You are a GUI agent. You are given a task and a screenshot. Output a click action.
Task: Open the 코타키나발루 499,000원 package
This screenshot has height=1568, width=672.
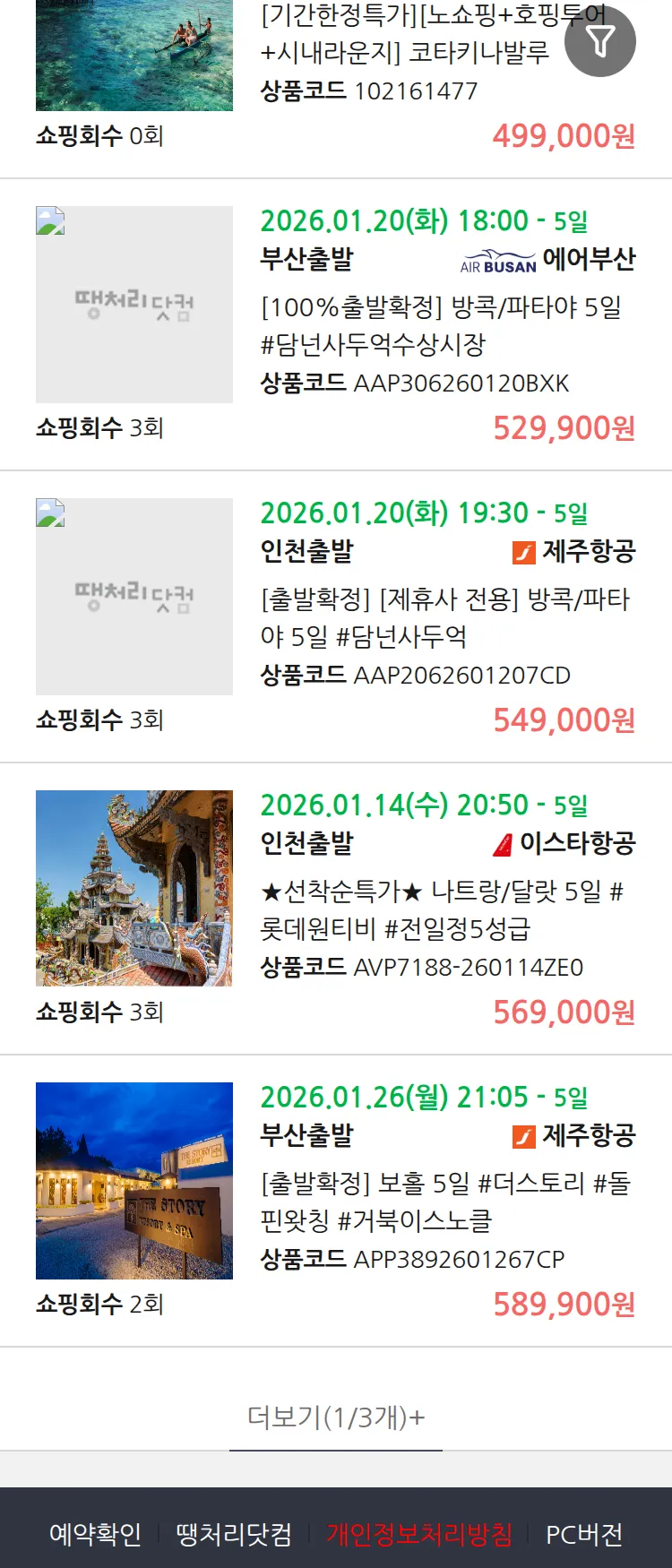(403, 54)
